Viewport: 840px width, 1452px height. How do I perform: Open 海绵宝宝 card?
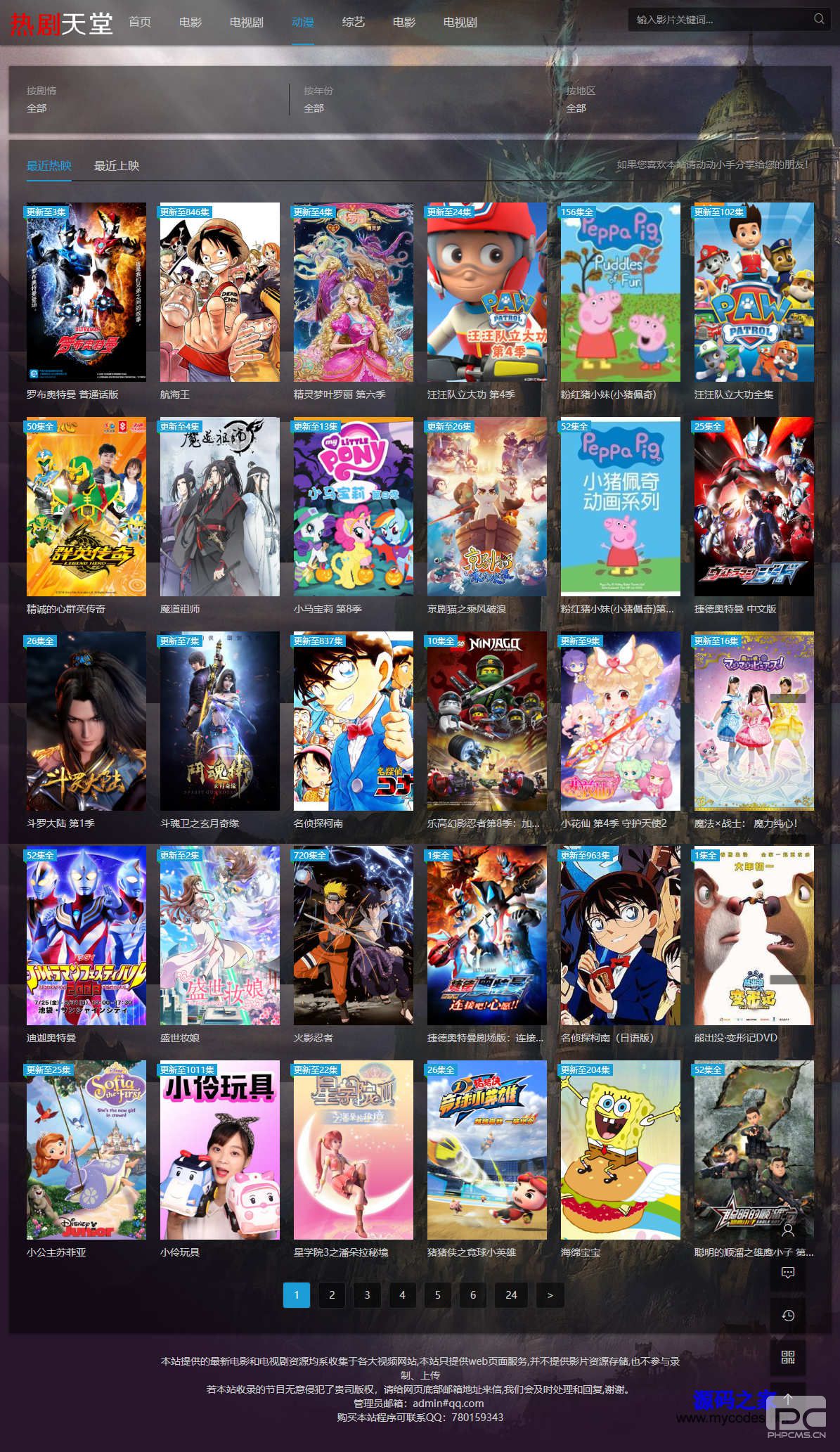tap(621, 1150)
